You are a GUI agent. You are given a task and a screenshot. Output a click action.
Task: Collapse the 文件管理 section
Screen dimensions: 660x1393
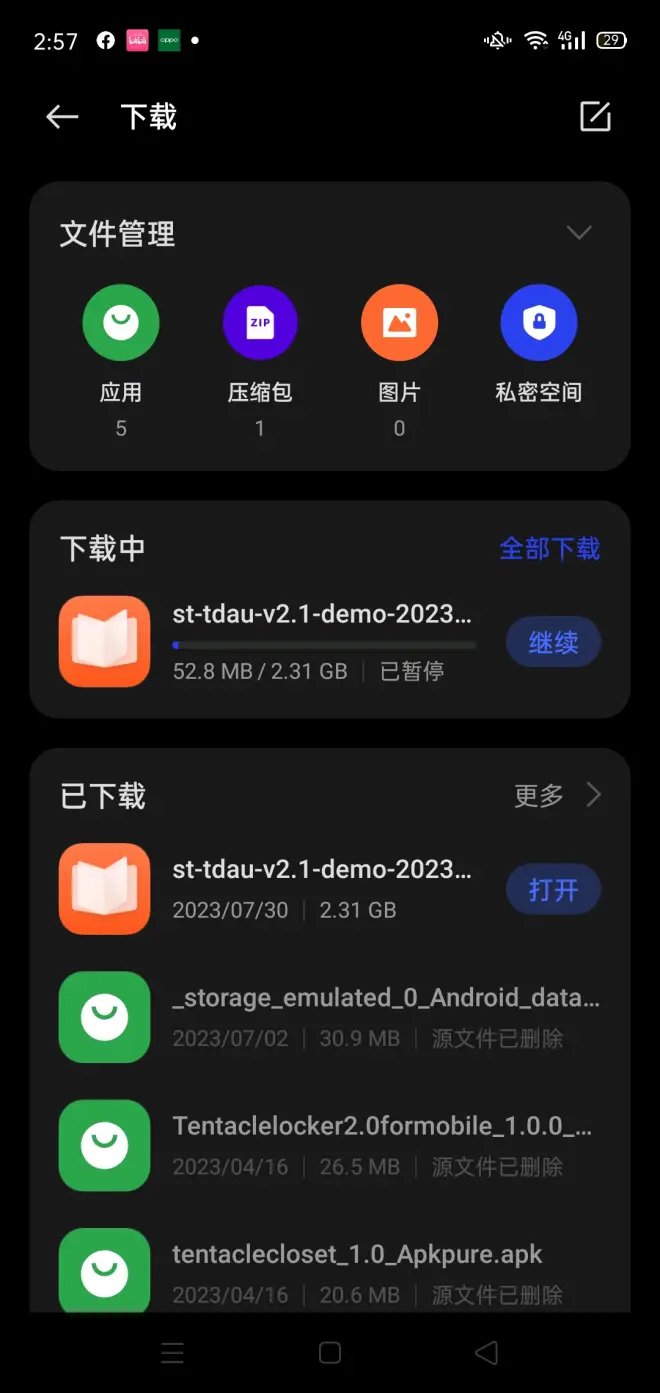point(579,233)
